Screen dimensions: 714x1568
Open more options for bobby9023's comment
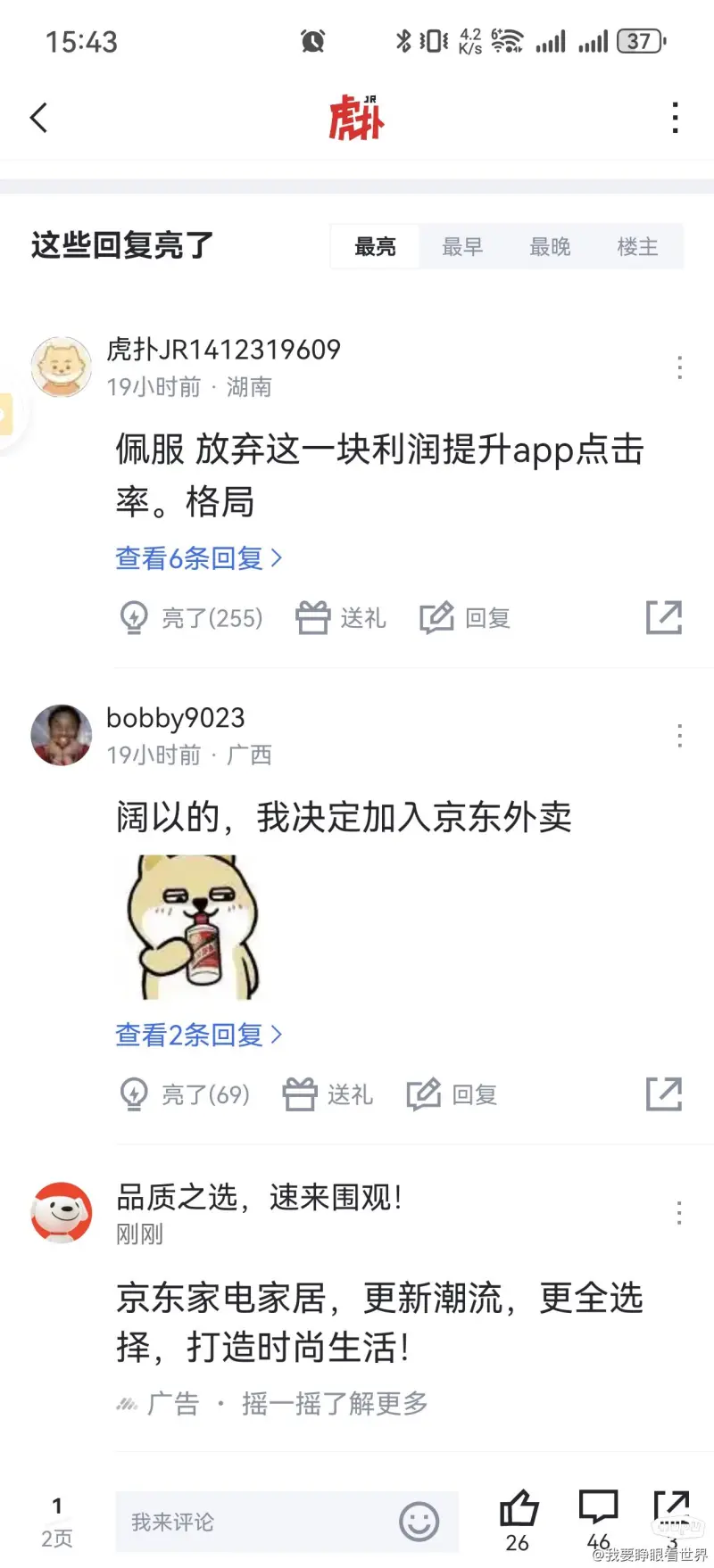tap(679, 736)
